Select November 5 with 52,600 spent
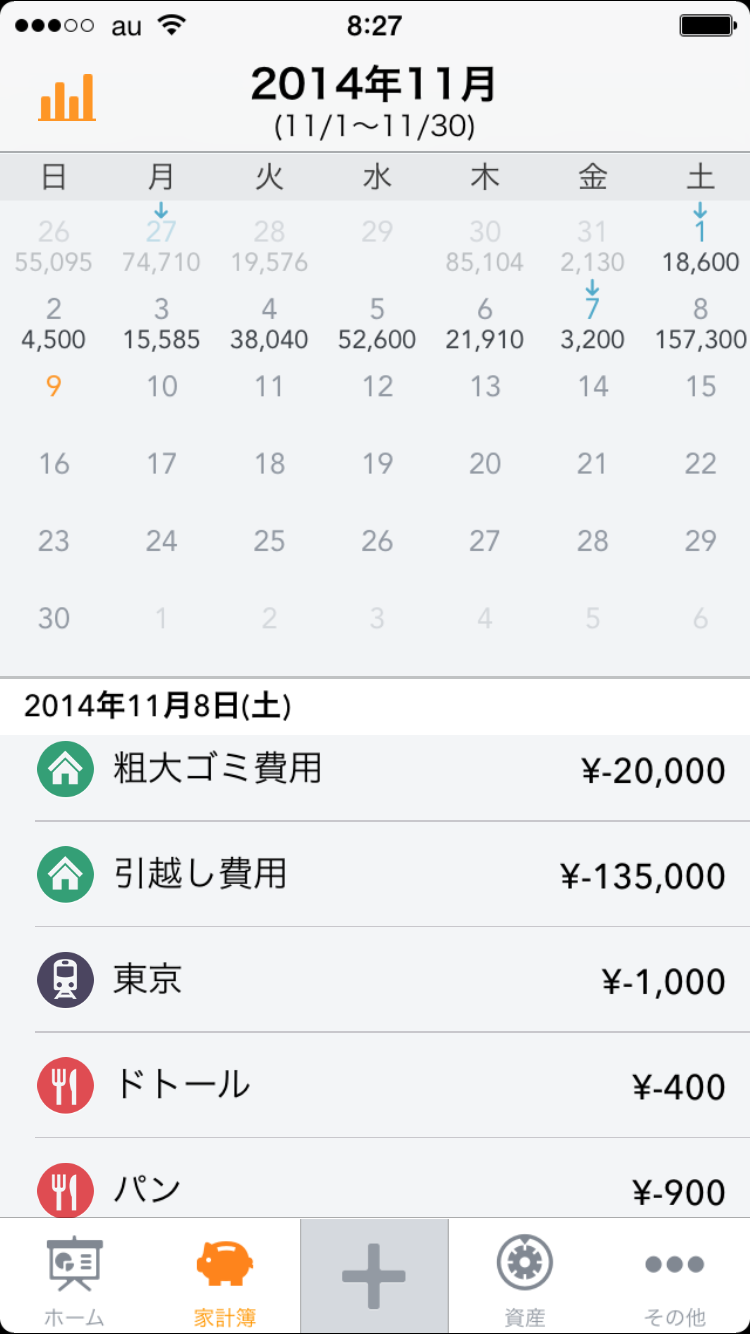750x1334 pixels. pyautogui.click(x=377, y=323)
